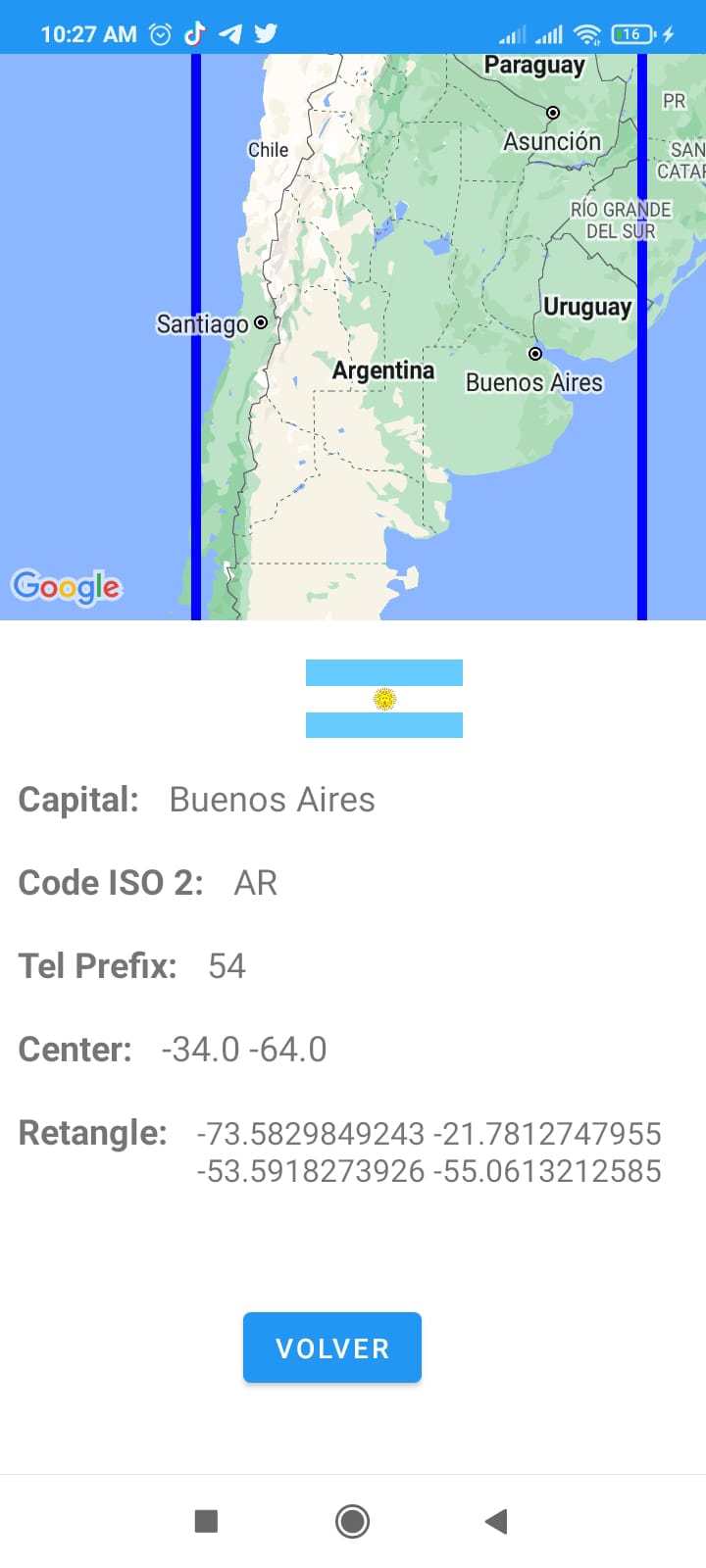Image resolution: width=706 pixels, height=1568 pixels.
Task: Open the Google logo on the map
Action: coord(66,588)
